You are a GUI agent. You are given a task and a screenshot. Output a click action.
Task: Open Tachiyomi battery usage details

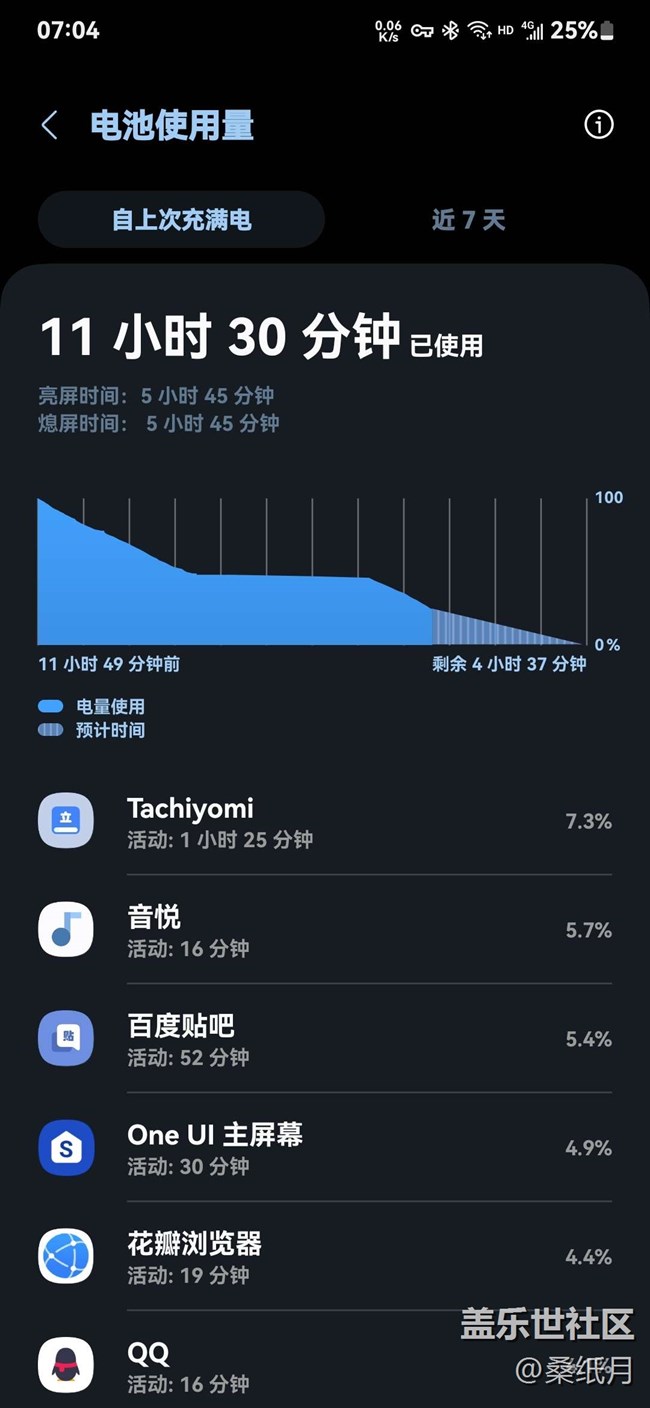(x=324, y=822)
